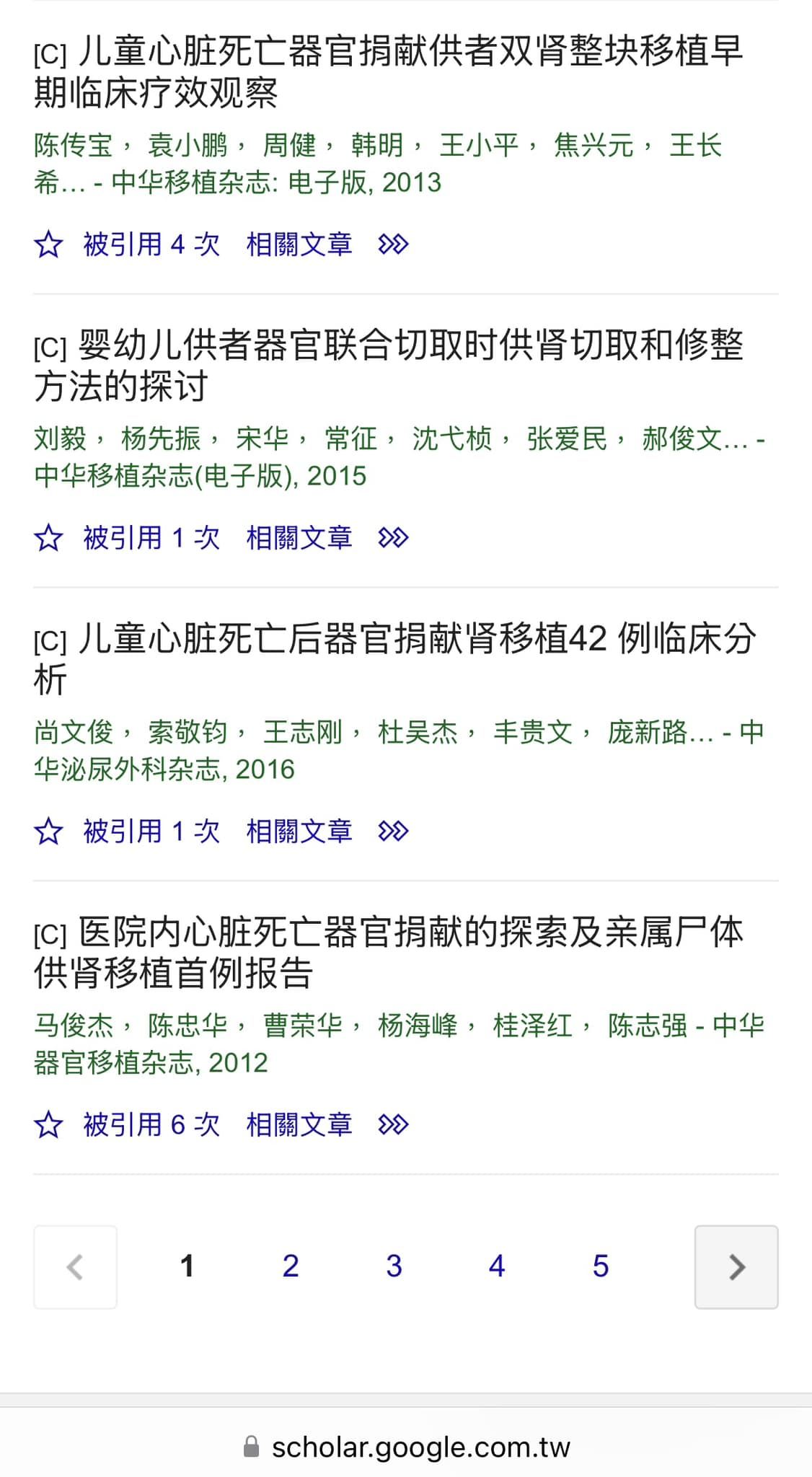Viewport: 812px width, 1477px height.
Task: Expand more options for 尚文俊's 2016 result
Action: 393,832
